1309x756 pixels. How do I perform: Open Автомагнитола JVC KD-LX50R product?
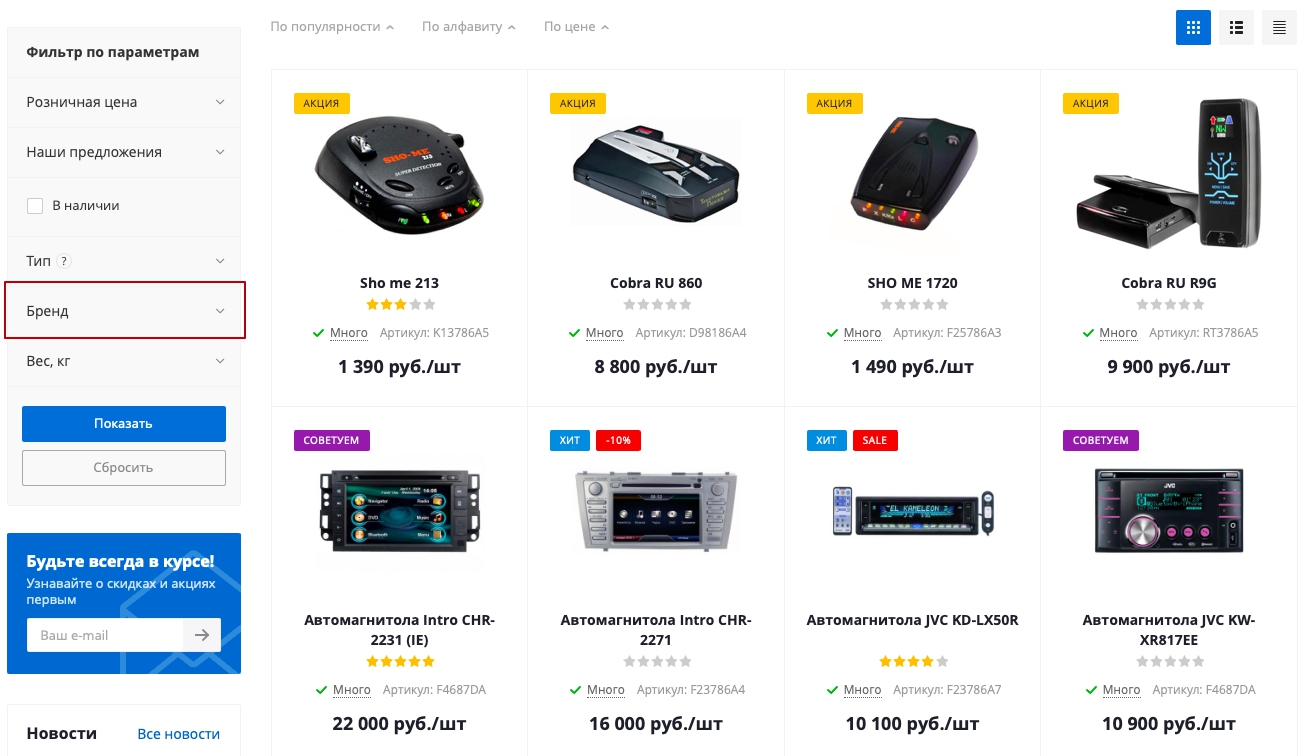[x=912, y=620]
